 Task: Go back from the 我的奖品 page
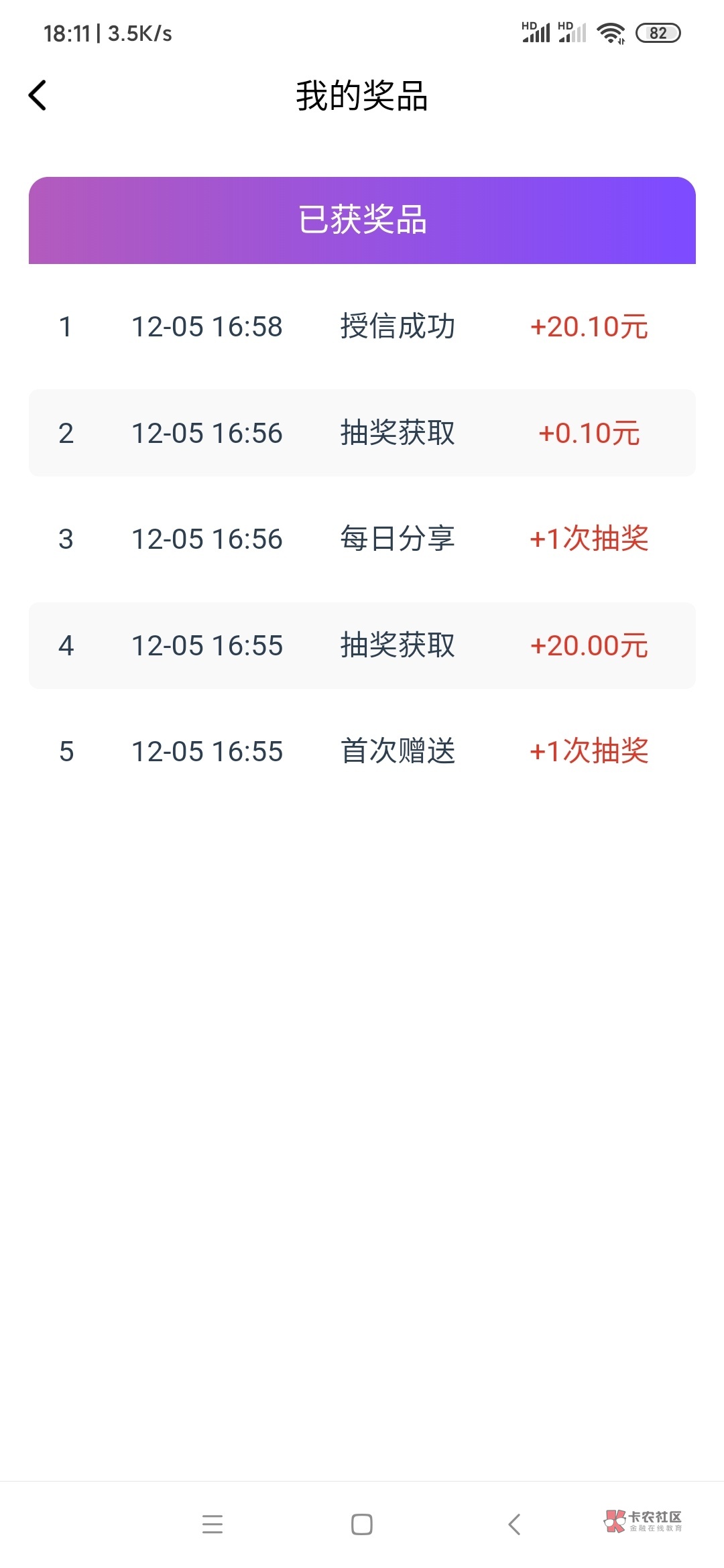pyautogui.click(x=38, y=95)
